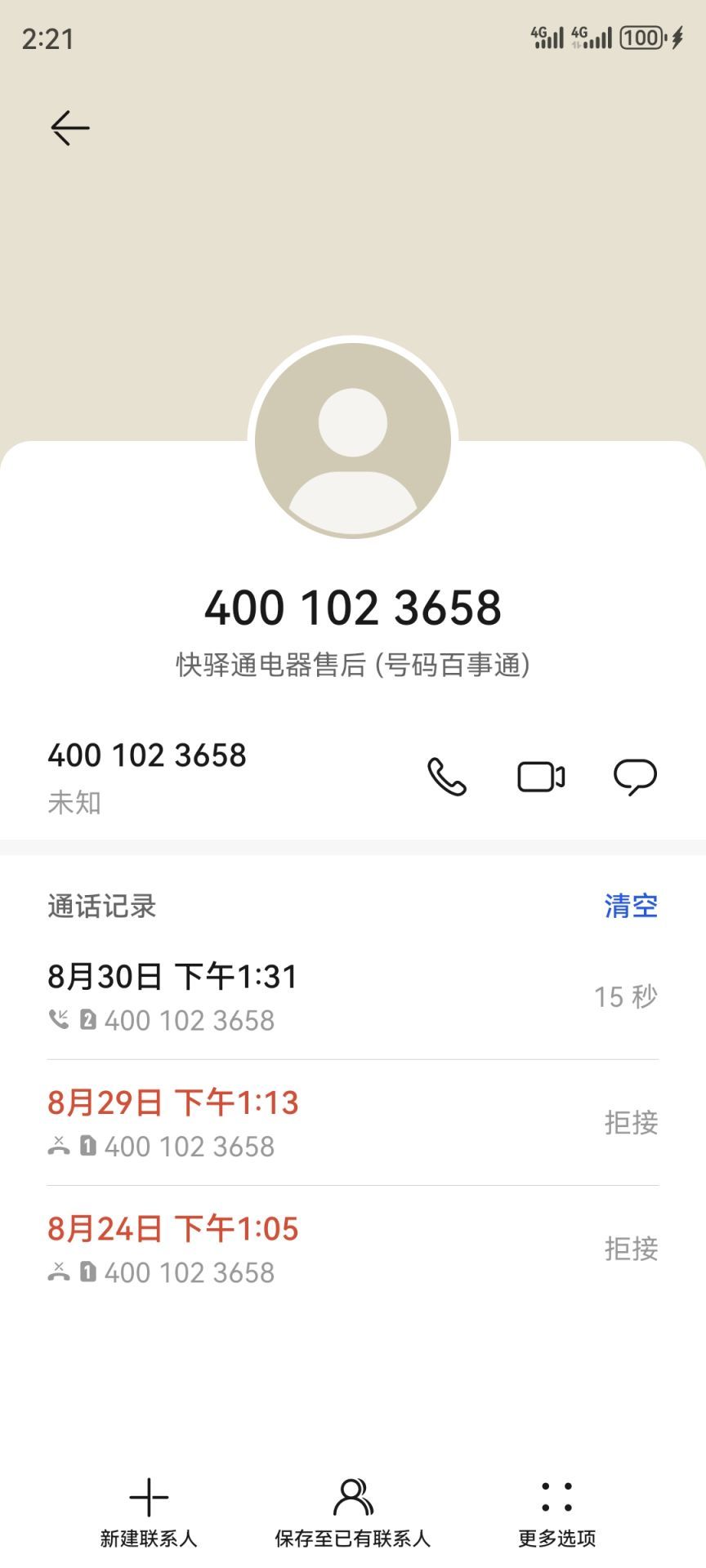Tap the contact avatar picture

(x=353, y=440)
